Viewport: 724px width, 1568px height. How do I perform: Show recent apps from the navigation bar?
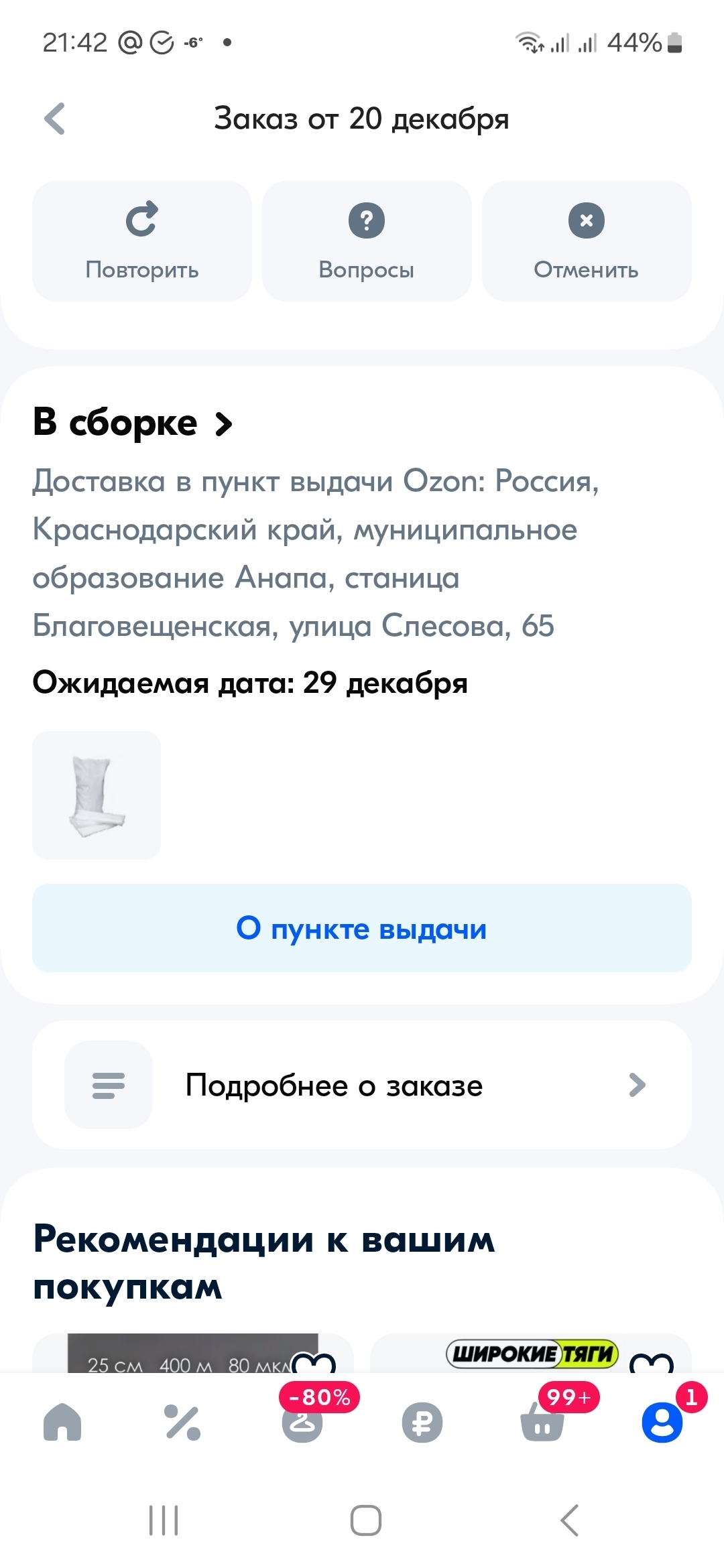tap(164, 1520)
